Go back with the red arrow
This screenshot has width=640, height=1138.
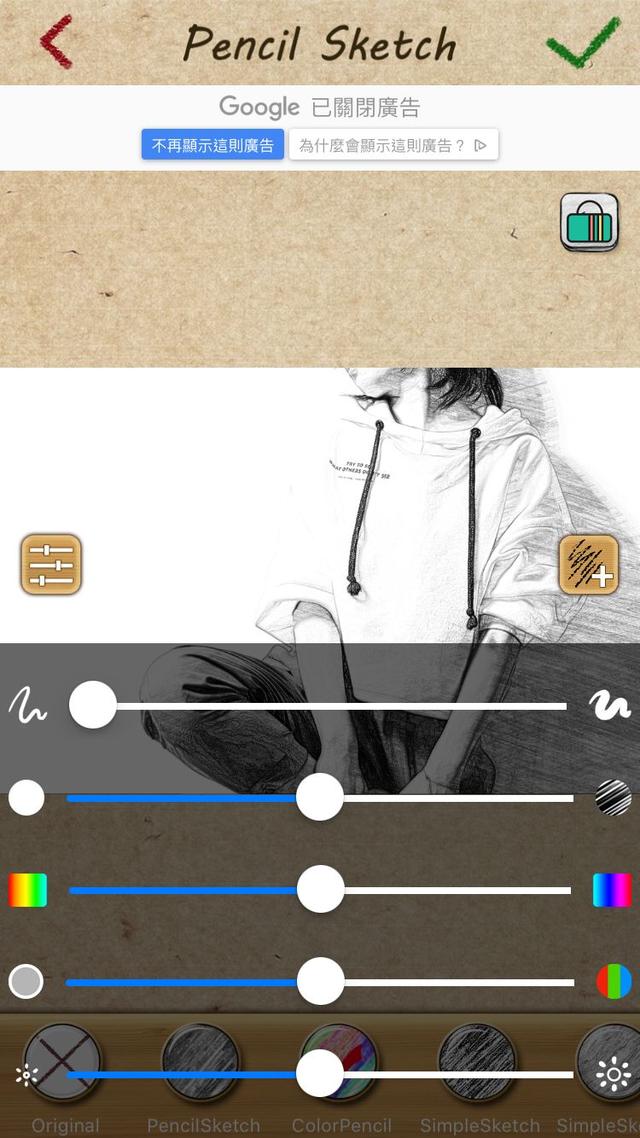[x=56, y=42]
